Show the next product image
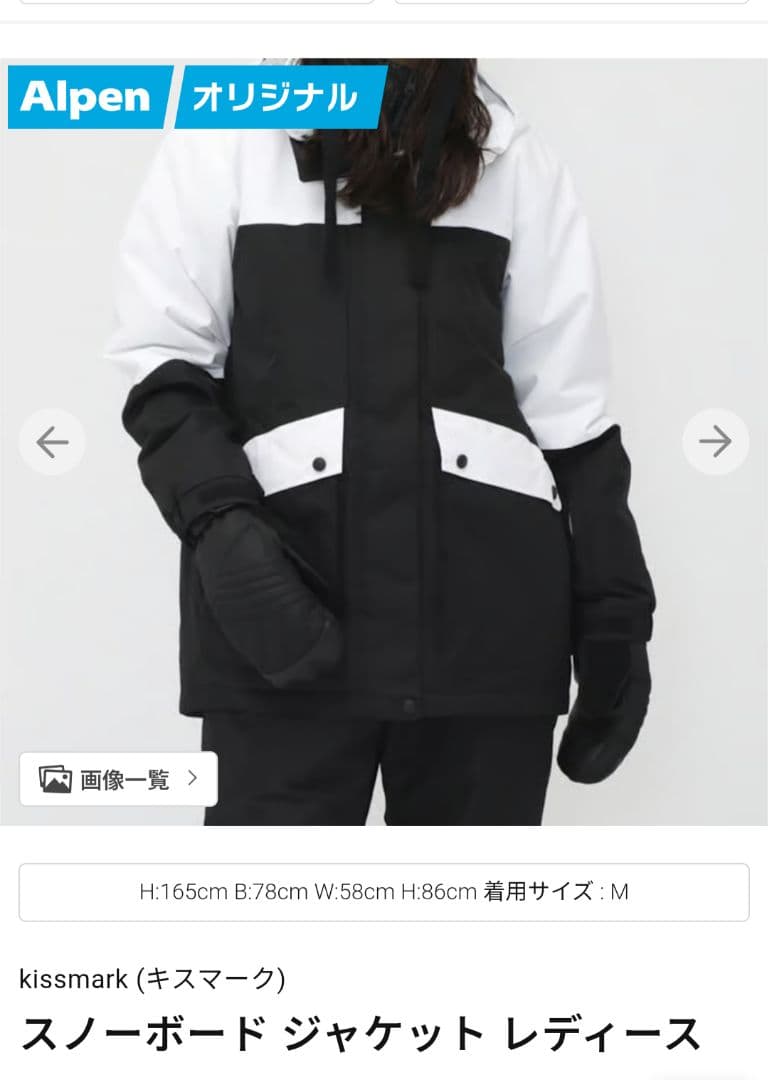The height and width of the screenshot is (1080, 768). pyautogui.click(x=715, y=441)
